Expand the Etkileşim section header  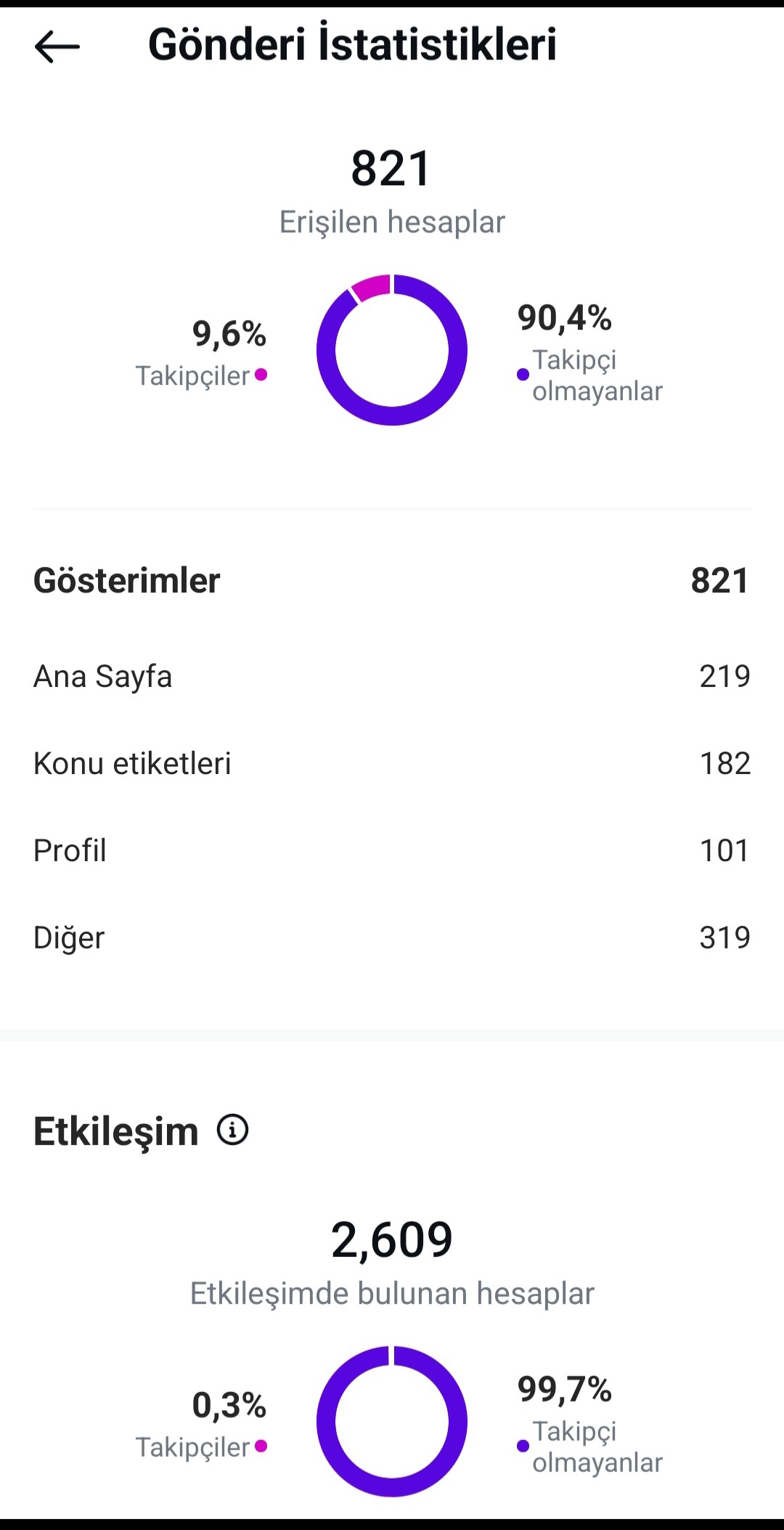click(116, 1130)
